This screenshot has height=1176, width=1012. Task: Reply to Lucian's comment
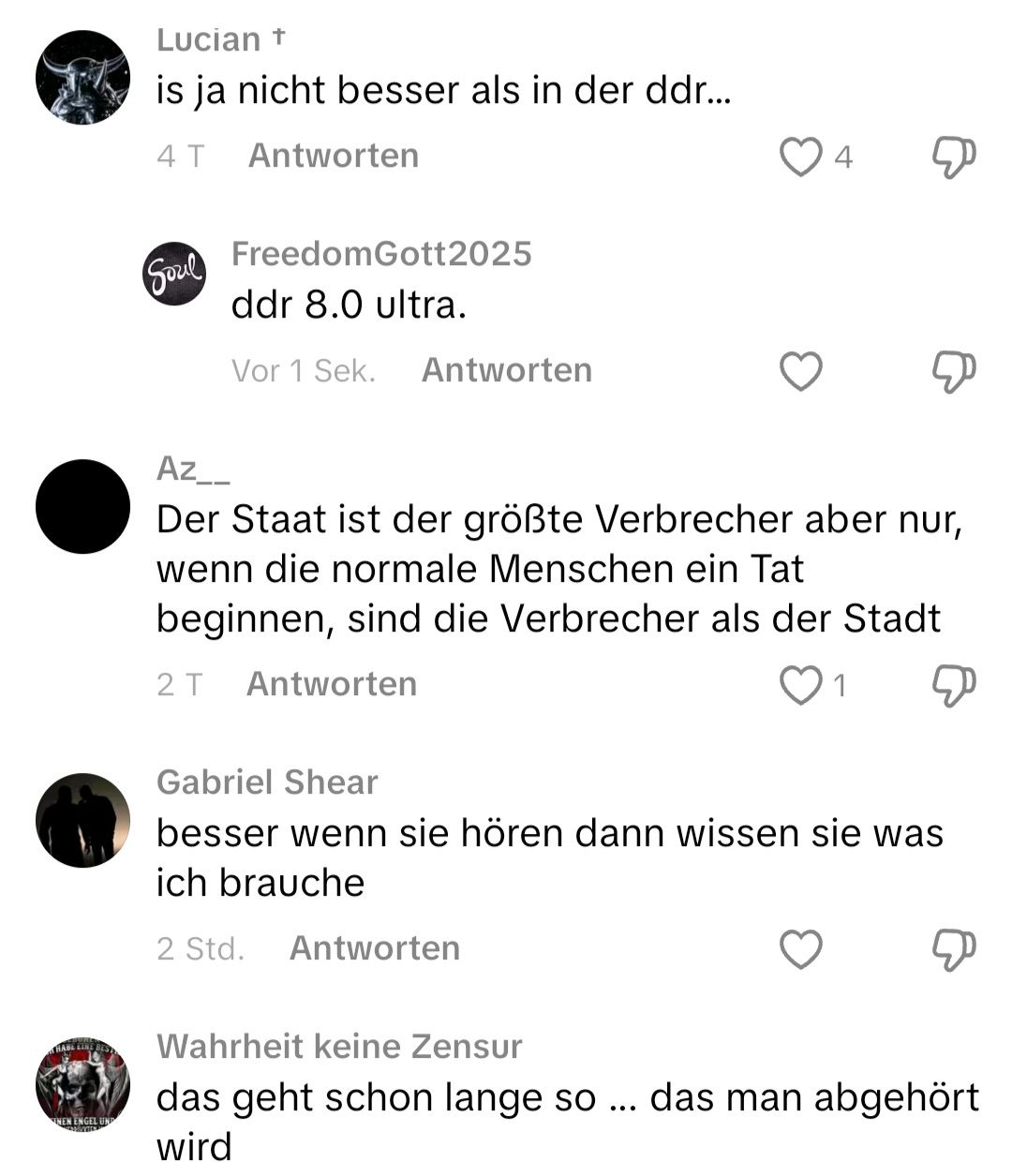333,156
